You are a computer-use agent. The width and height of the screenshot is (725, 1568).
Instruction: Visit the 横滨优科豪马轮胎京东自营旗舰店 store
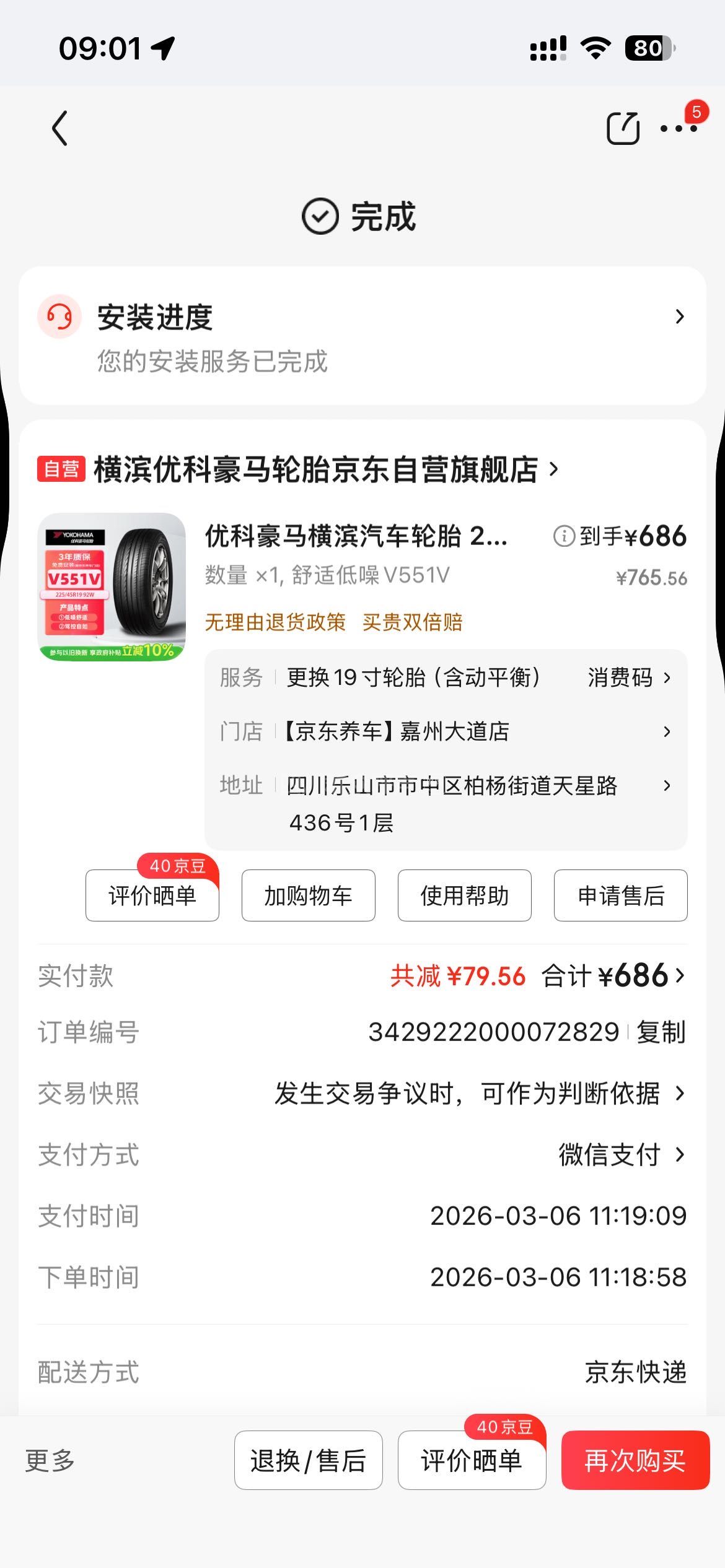coord(316,469)
